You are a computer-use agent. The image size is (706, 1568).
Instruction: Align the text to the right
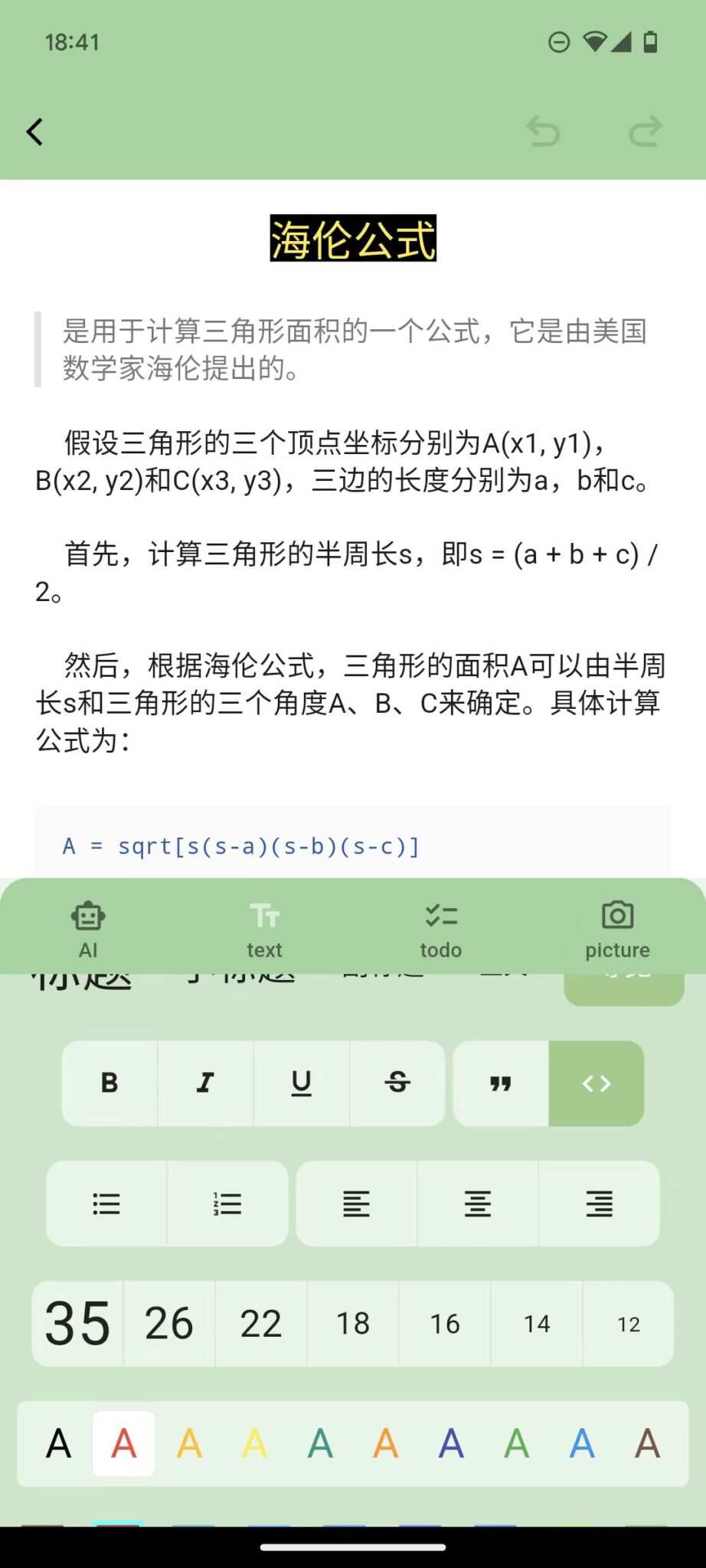[599, 1204]
